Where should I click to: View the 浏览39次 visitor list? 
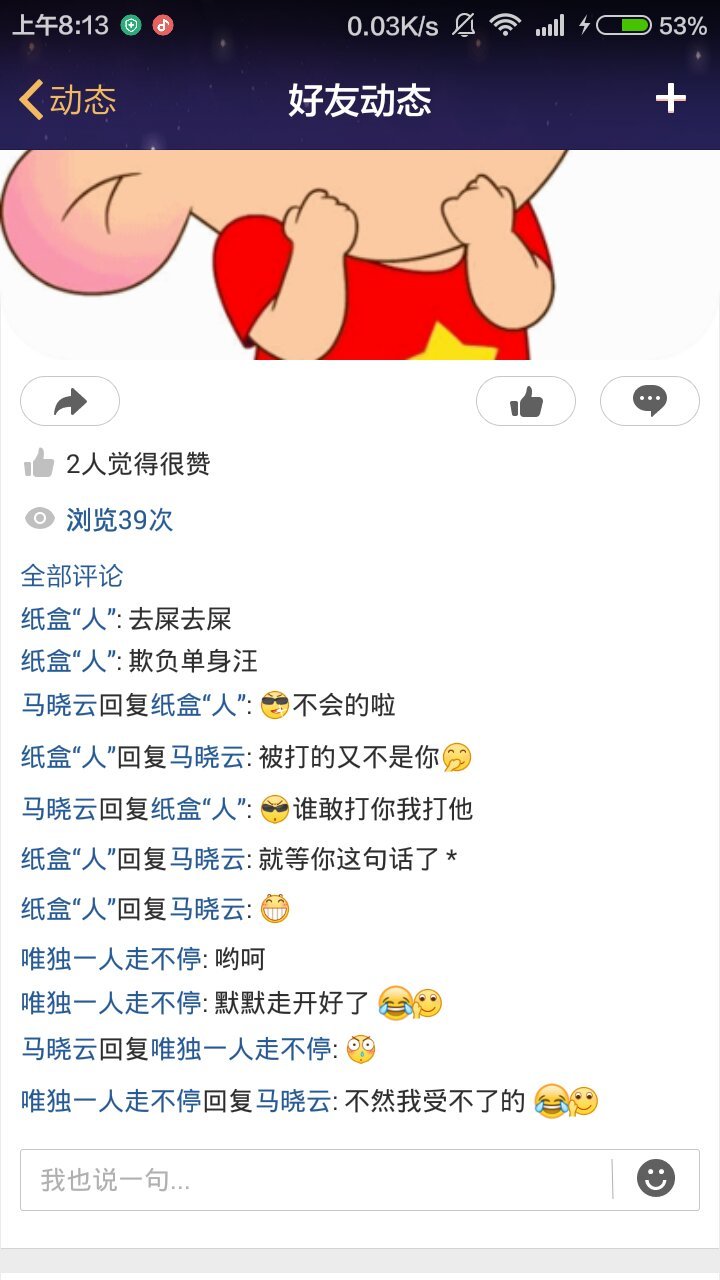118,520
